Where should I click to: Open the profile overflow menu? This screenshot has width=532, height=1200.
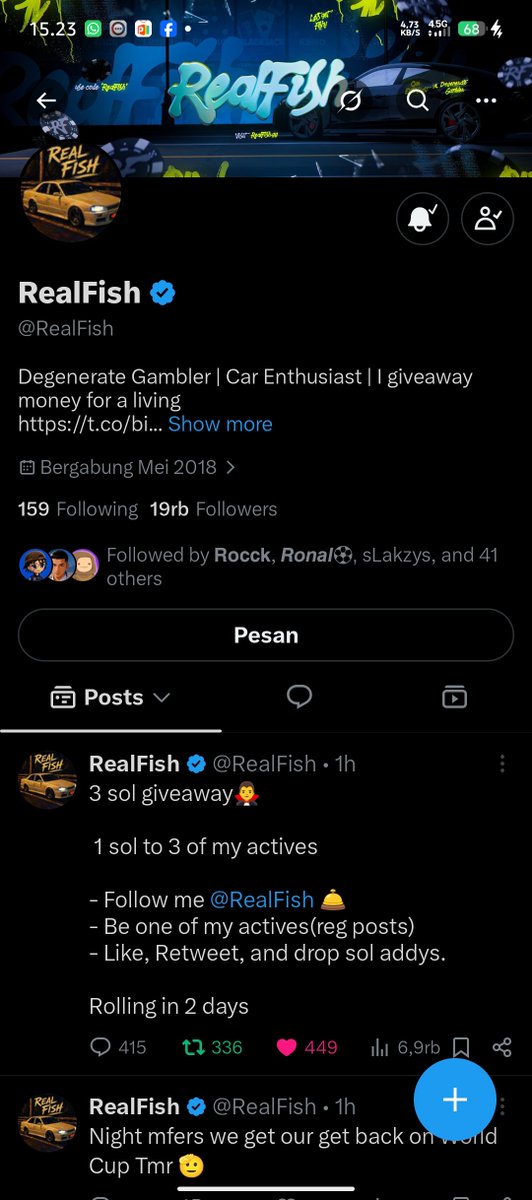tap(486, 101)
